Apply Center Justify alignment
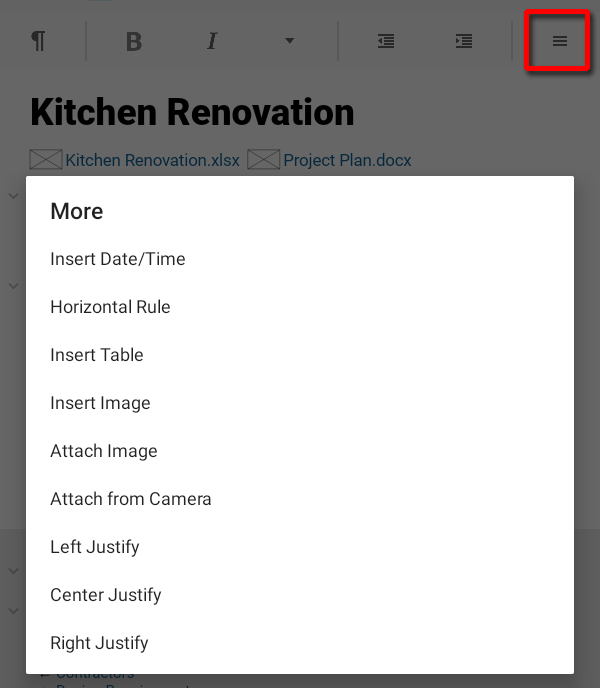The width and height of the screenshot is (600, 688). pyautogui.click(x=106, y=595)
